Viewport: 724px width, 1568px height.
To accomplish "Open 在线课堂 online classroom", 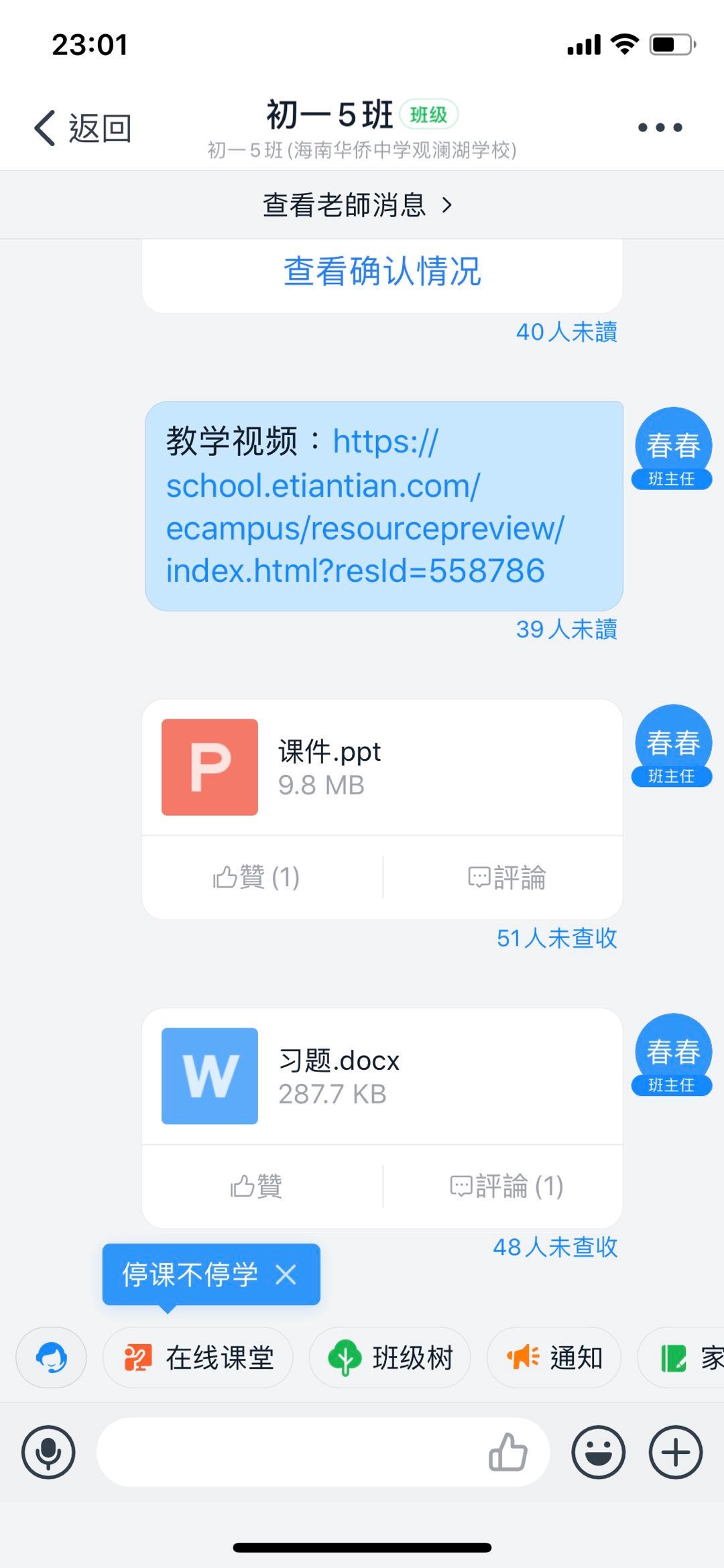I will (x=198, y=1358).
